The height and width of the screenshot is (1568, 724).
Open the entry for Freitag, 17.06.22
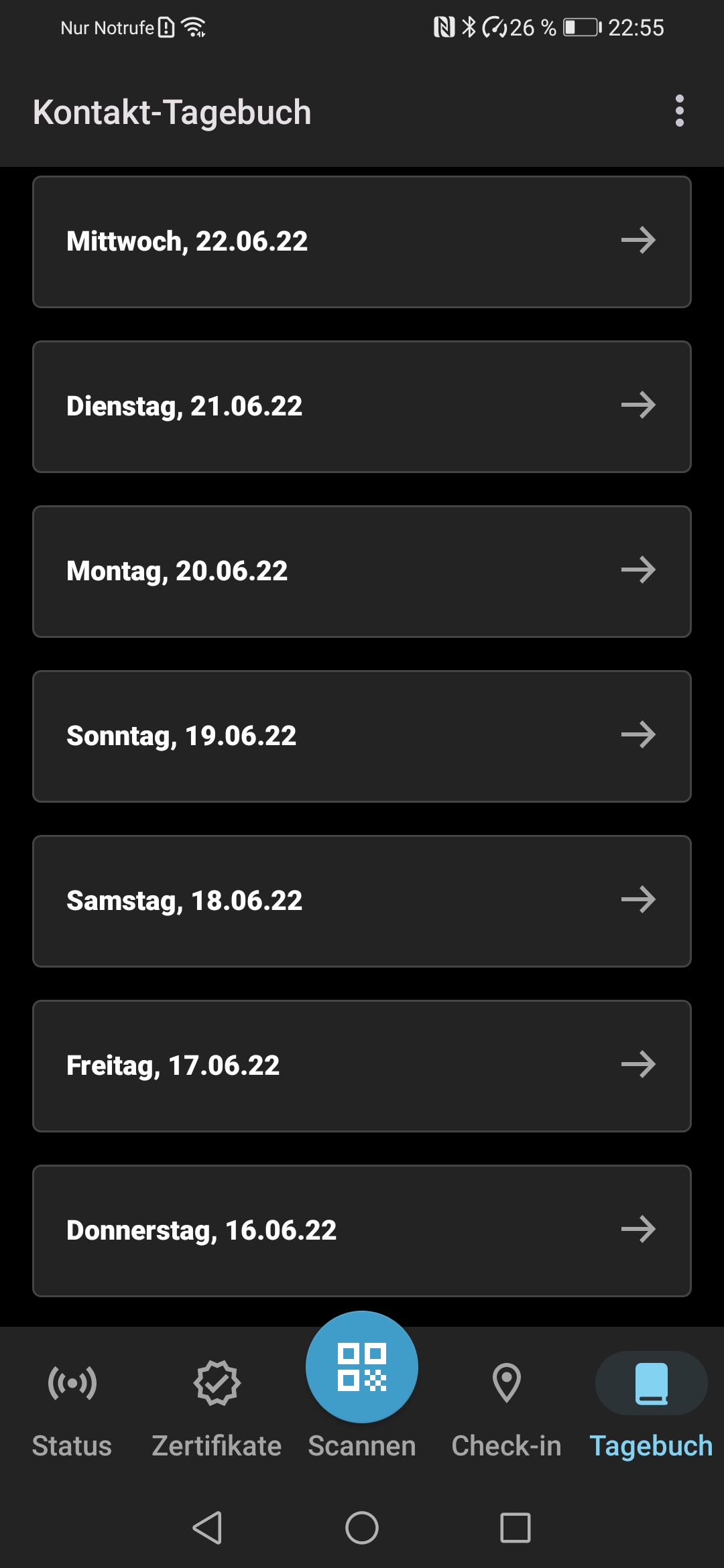point(362,1066)
